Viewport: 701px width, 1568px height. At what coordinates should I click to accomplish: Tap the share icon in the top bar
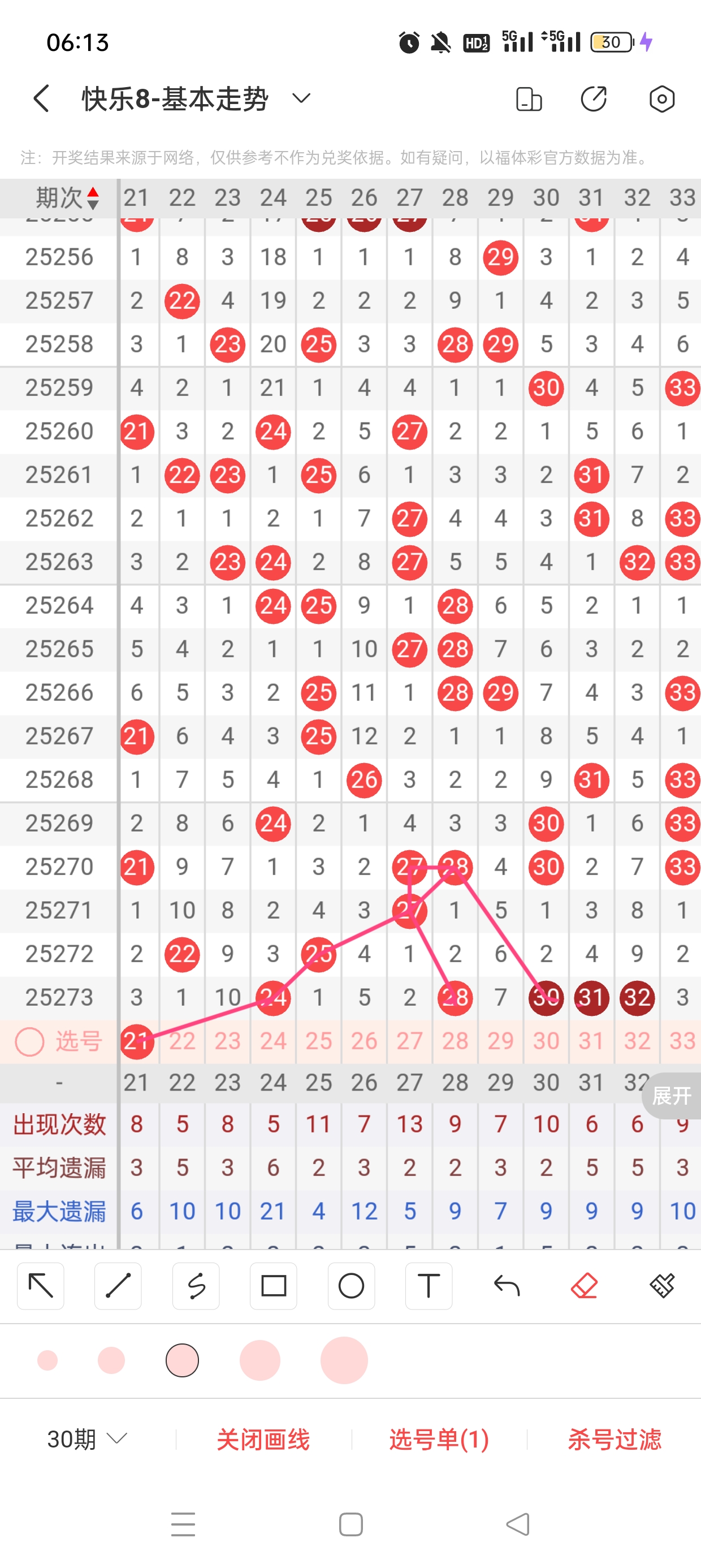pyautogui.click(x=593, y=98)
